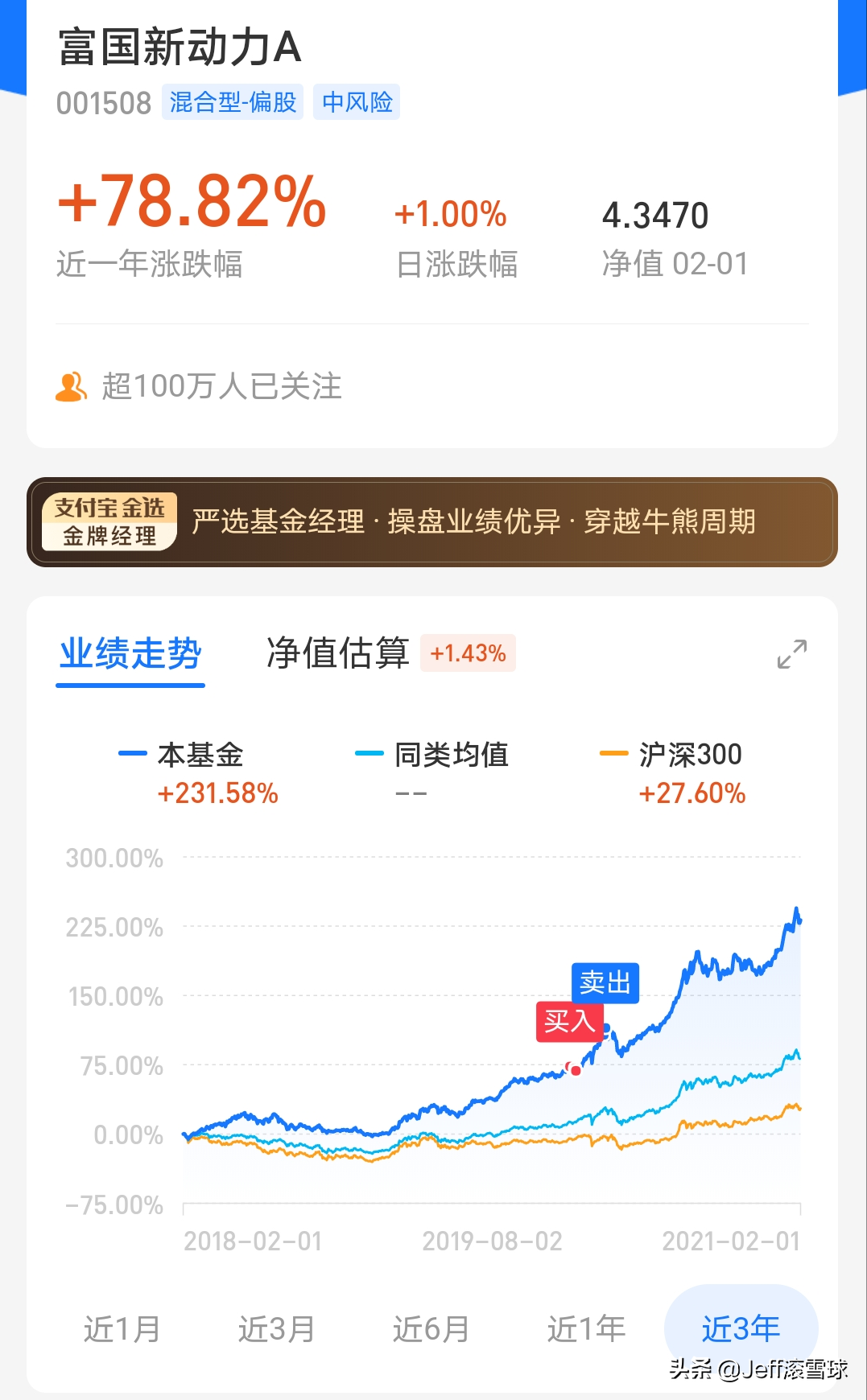Switch to the 业绩走势 tab
Viewport: 867px width, 1400px height.
[x=130, y=653]
